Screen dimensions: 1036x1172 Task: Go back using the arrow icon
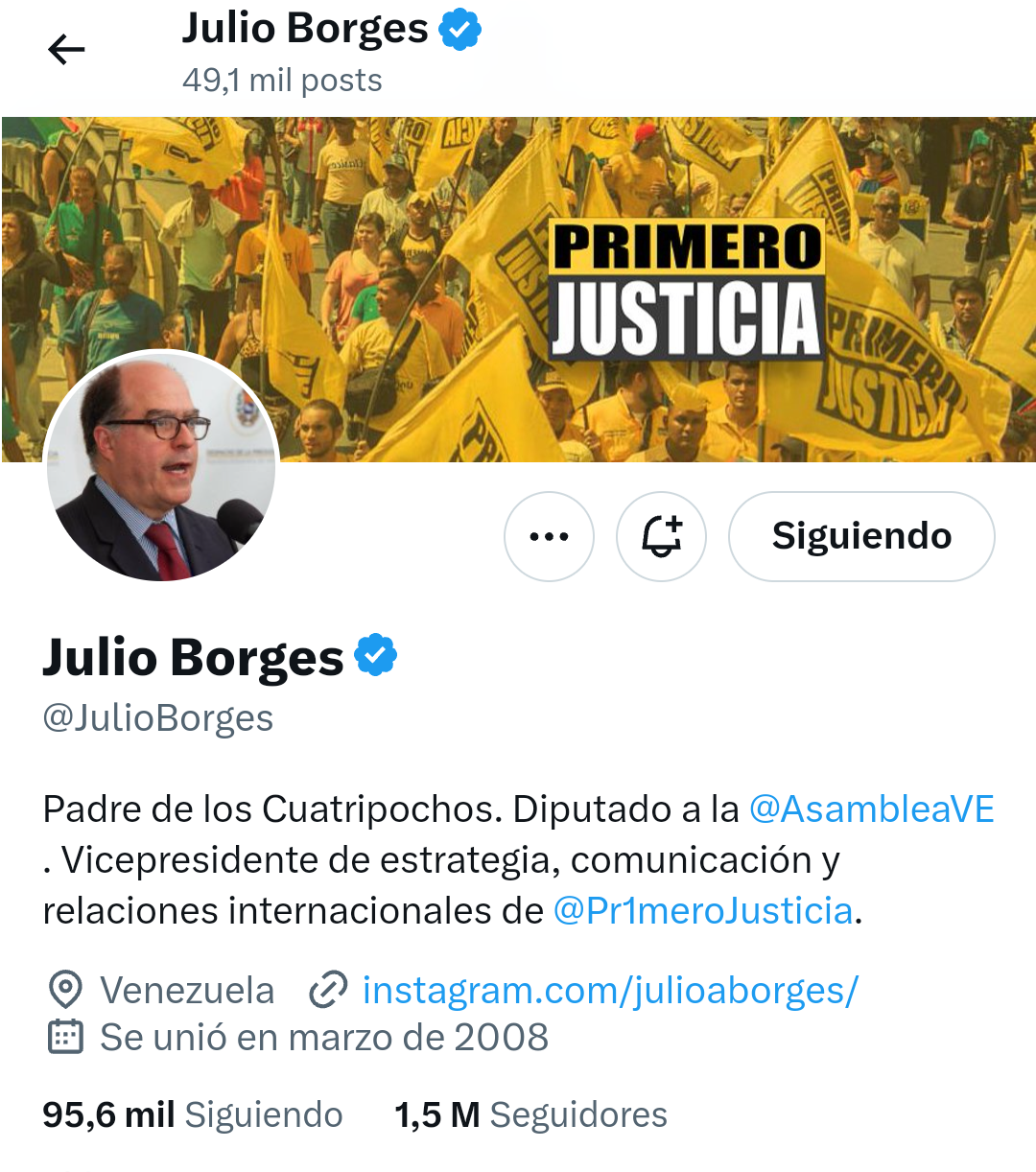pyautogui.click(x=66, y=50)
